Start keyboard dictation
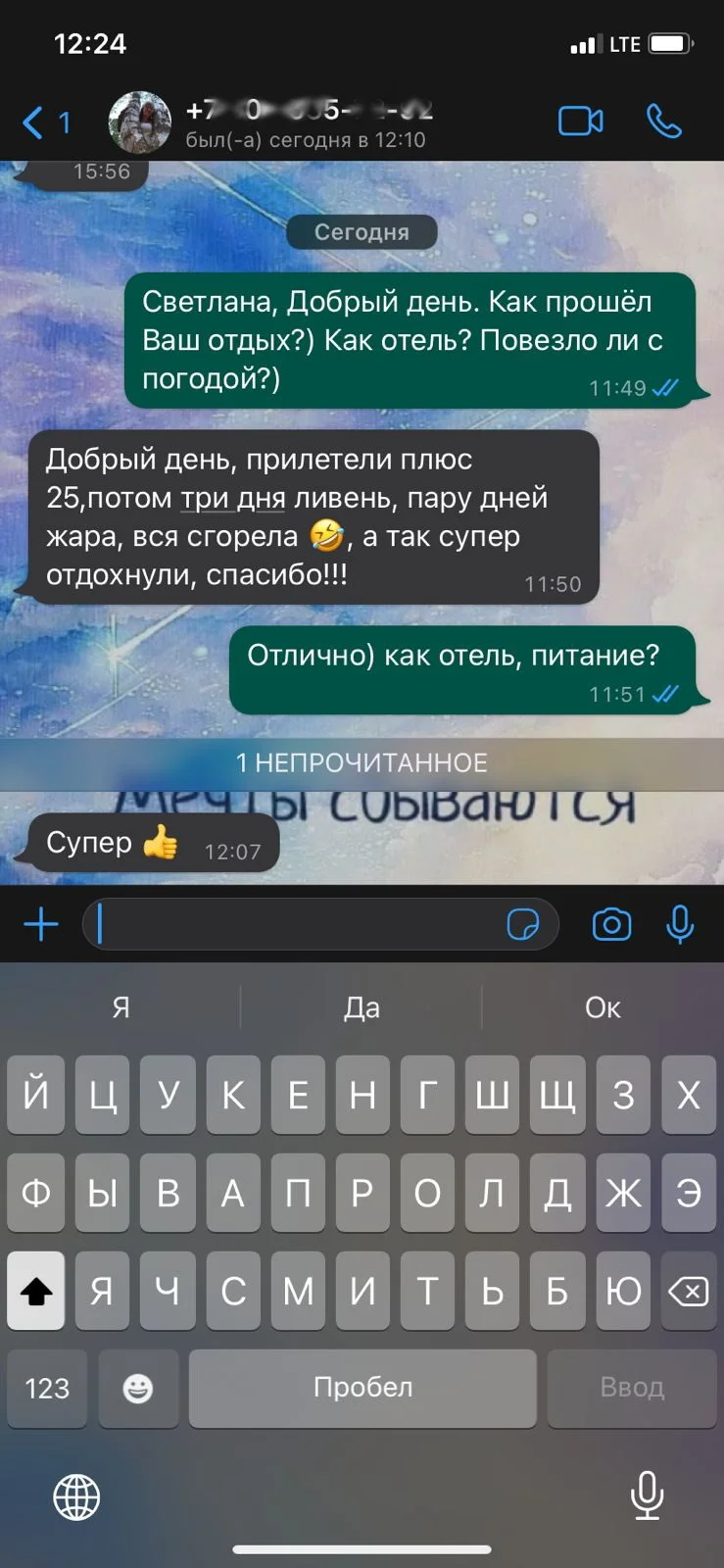This screenshot has height=1568, width=724. point(647,1494)
